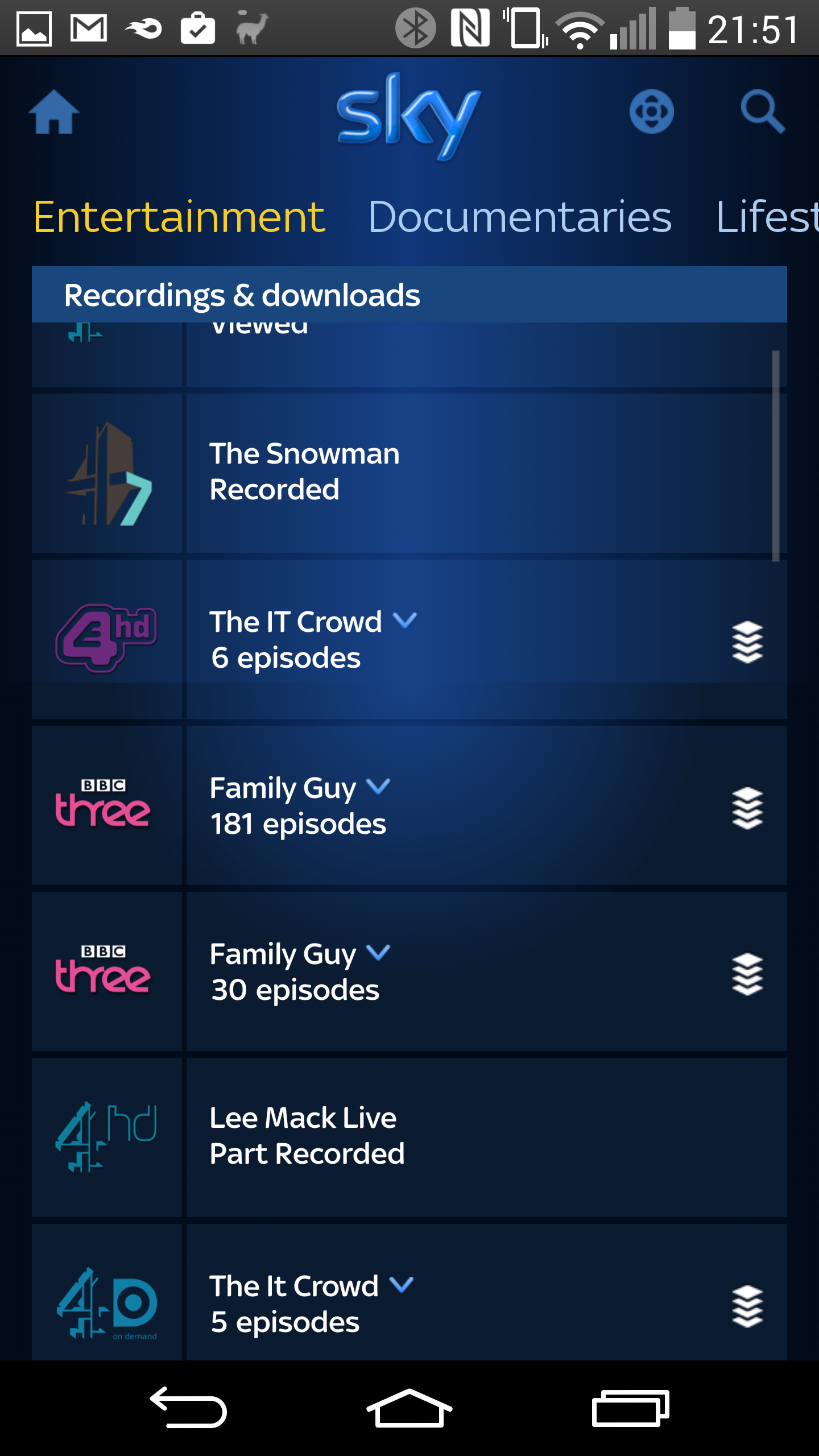Tap the system back button
Screen dimensions: 819x1456
point(188,1408)
